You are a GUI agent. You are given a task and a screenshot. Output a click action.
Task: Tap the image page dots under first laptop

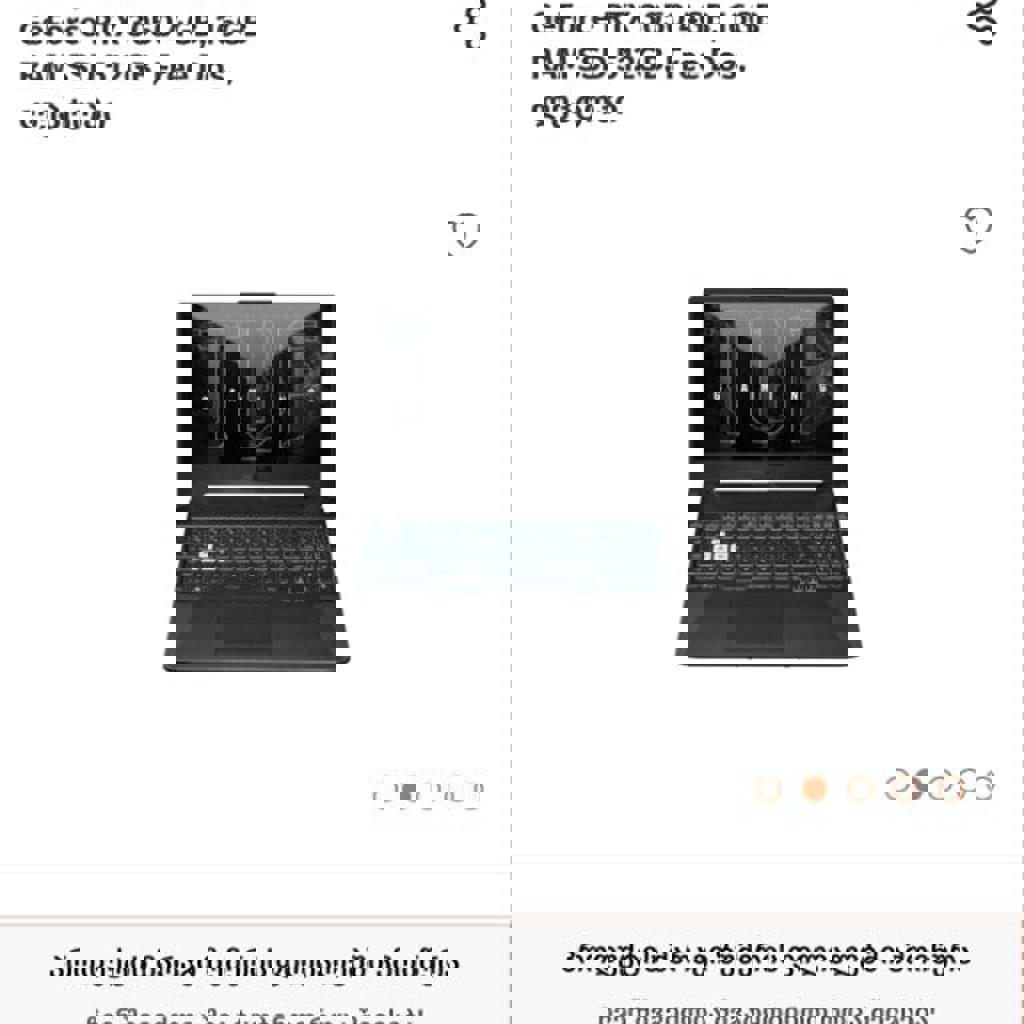428,793
